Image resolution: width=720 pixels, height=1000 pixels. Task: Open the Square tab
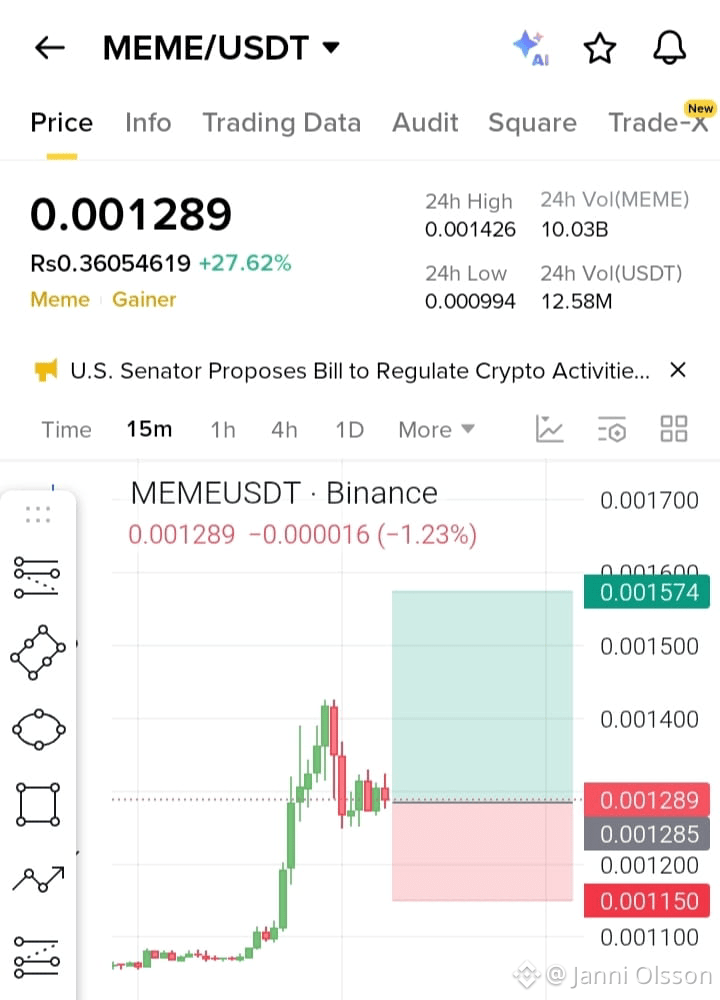[532, 123]
